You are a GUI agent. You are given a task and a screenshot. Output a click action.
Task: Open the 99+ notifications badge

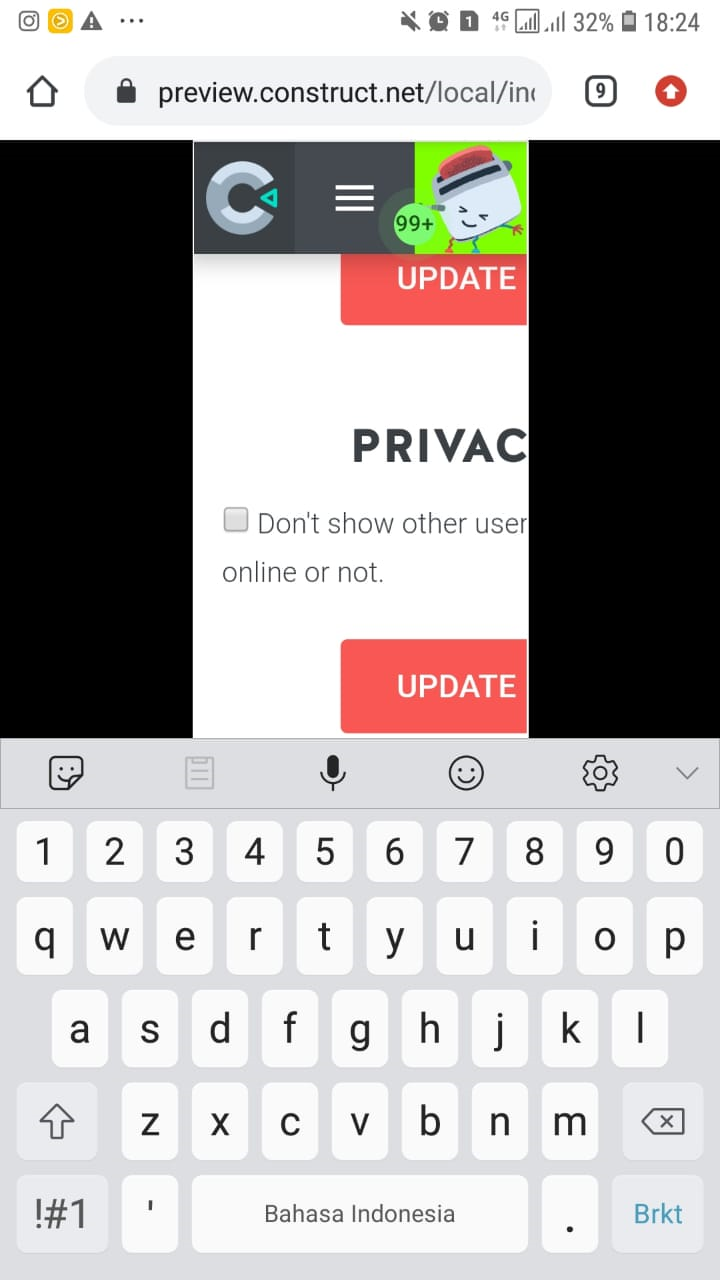(413, 223)
